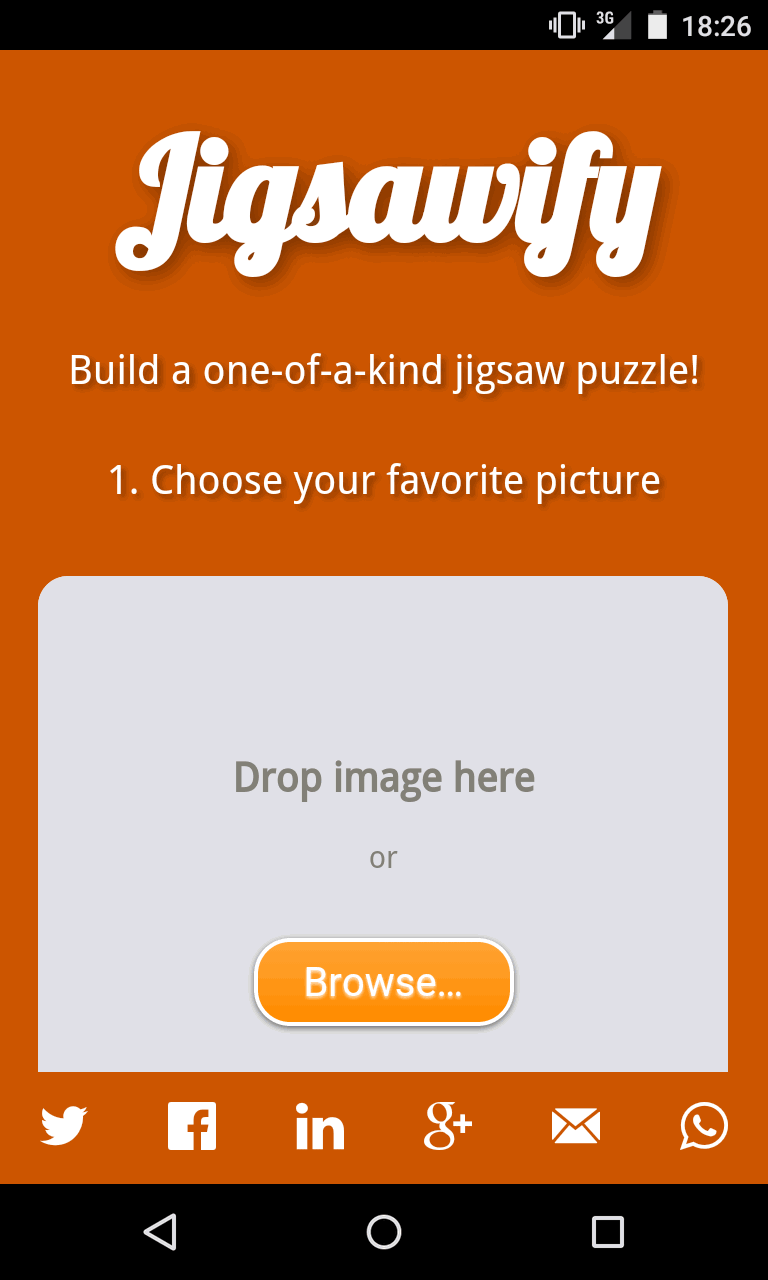Viewport: 768px width, 1280px height.
Task: Select the LinkedIn share icon
Action: 319,1125
